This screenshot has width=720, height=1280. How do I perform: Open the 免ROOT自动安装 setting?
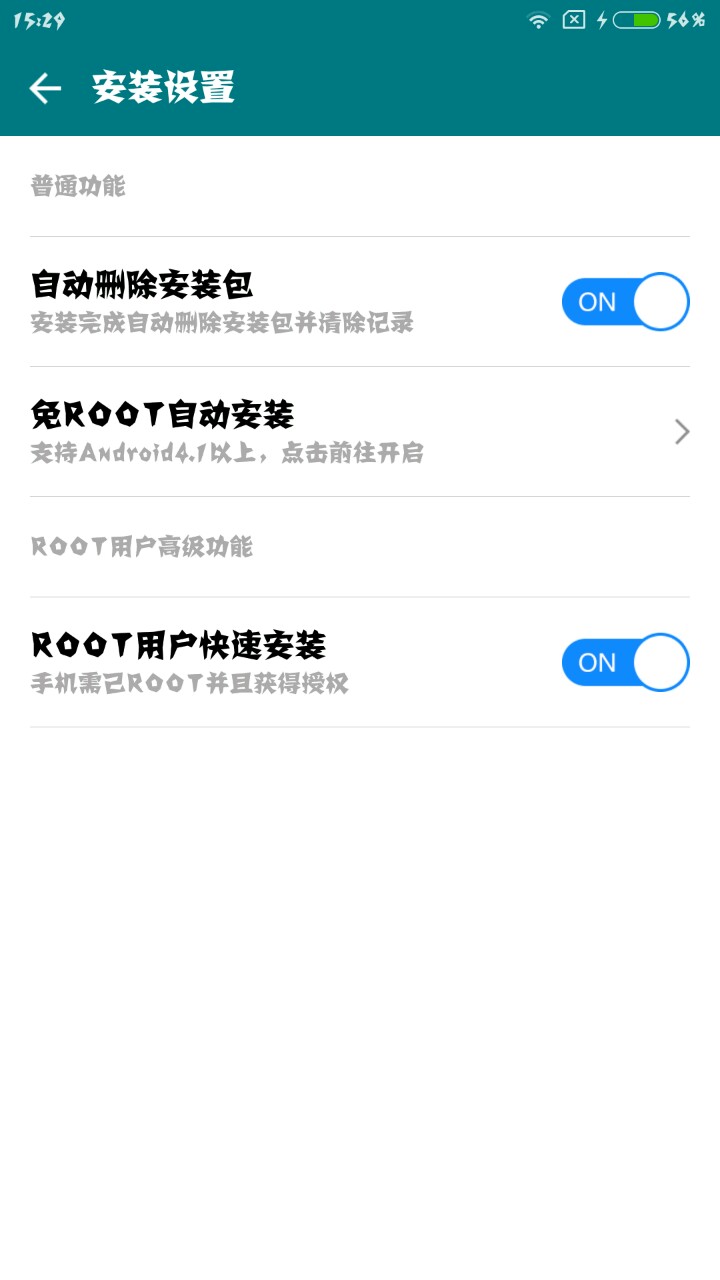click(x=360, y=432)
